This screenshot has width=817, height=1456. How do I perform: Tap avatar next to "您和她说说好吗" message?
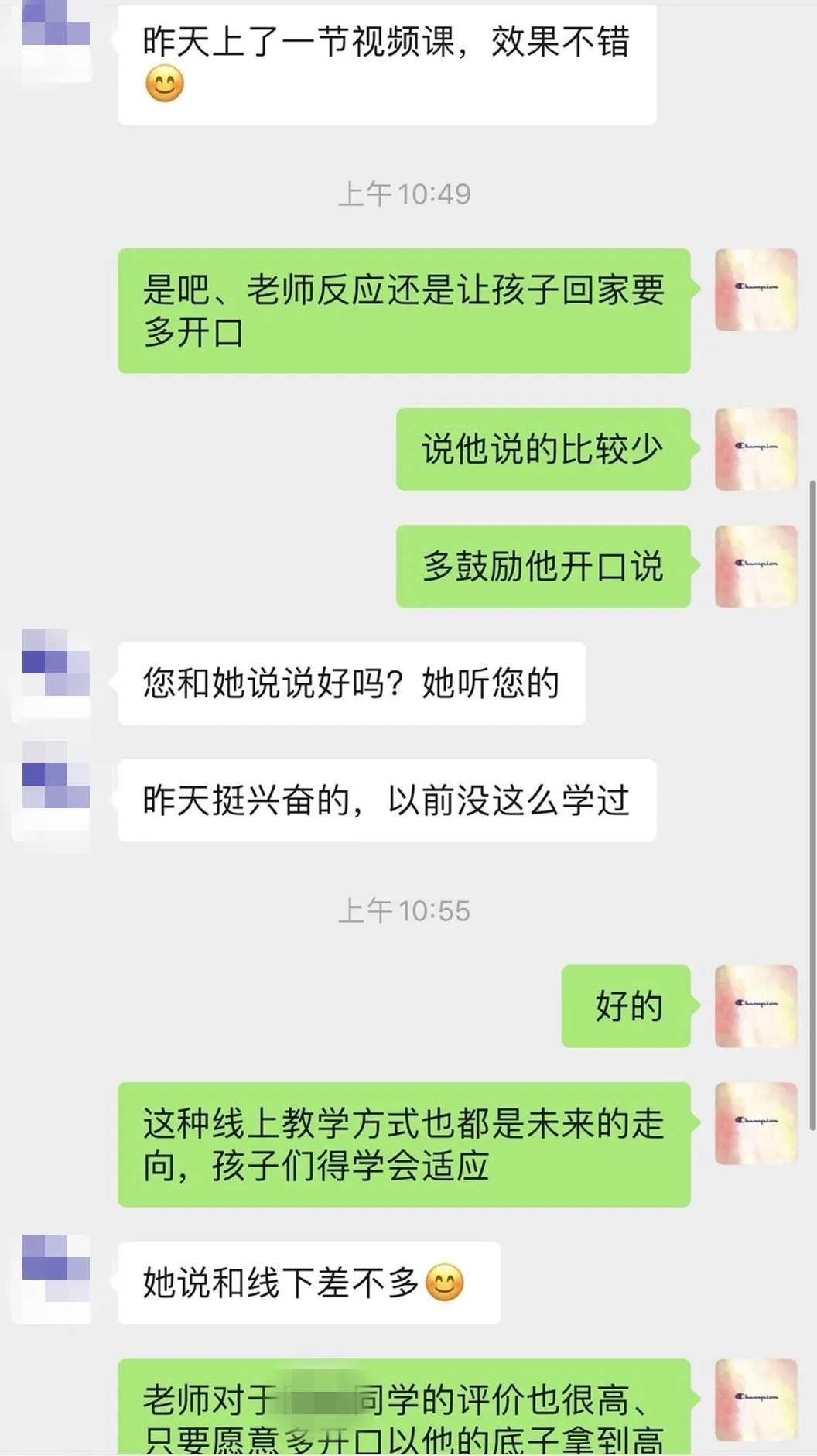coord(56,673)
